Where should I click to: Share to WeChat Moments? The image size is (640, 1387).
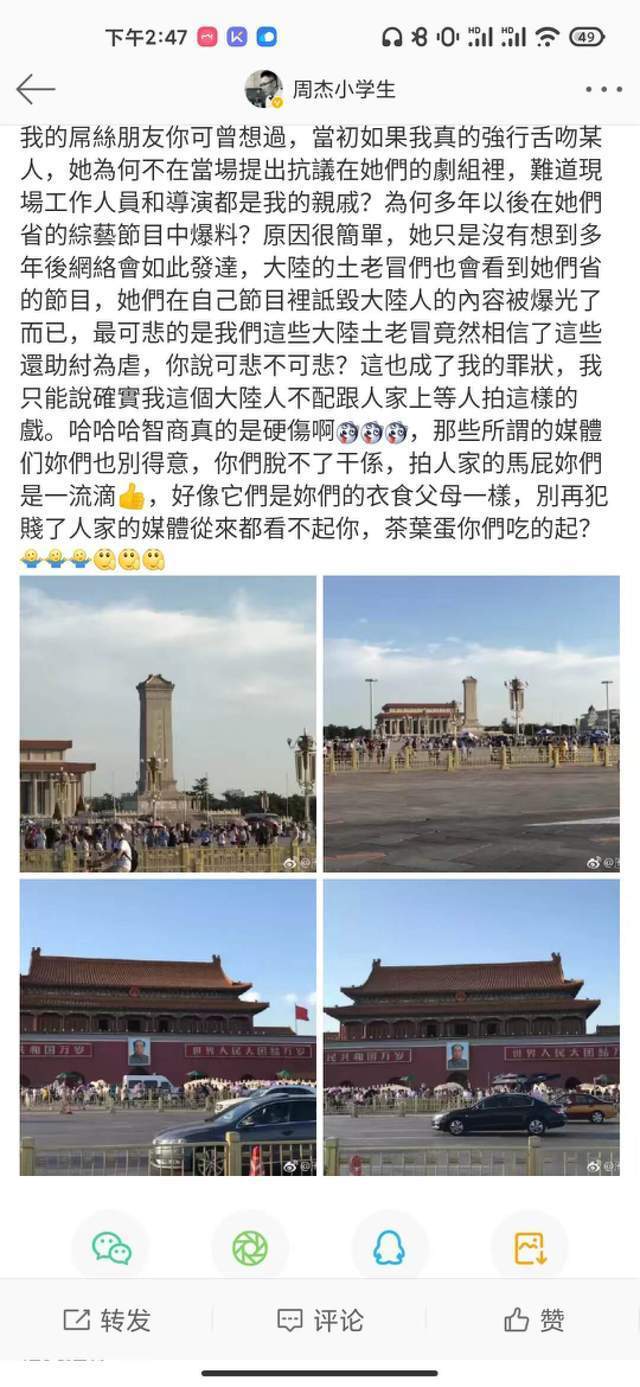tap(250, 1247)
